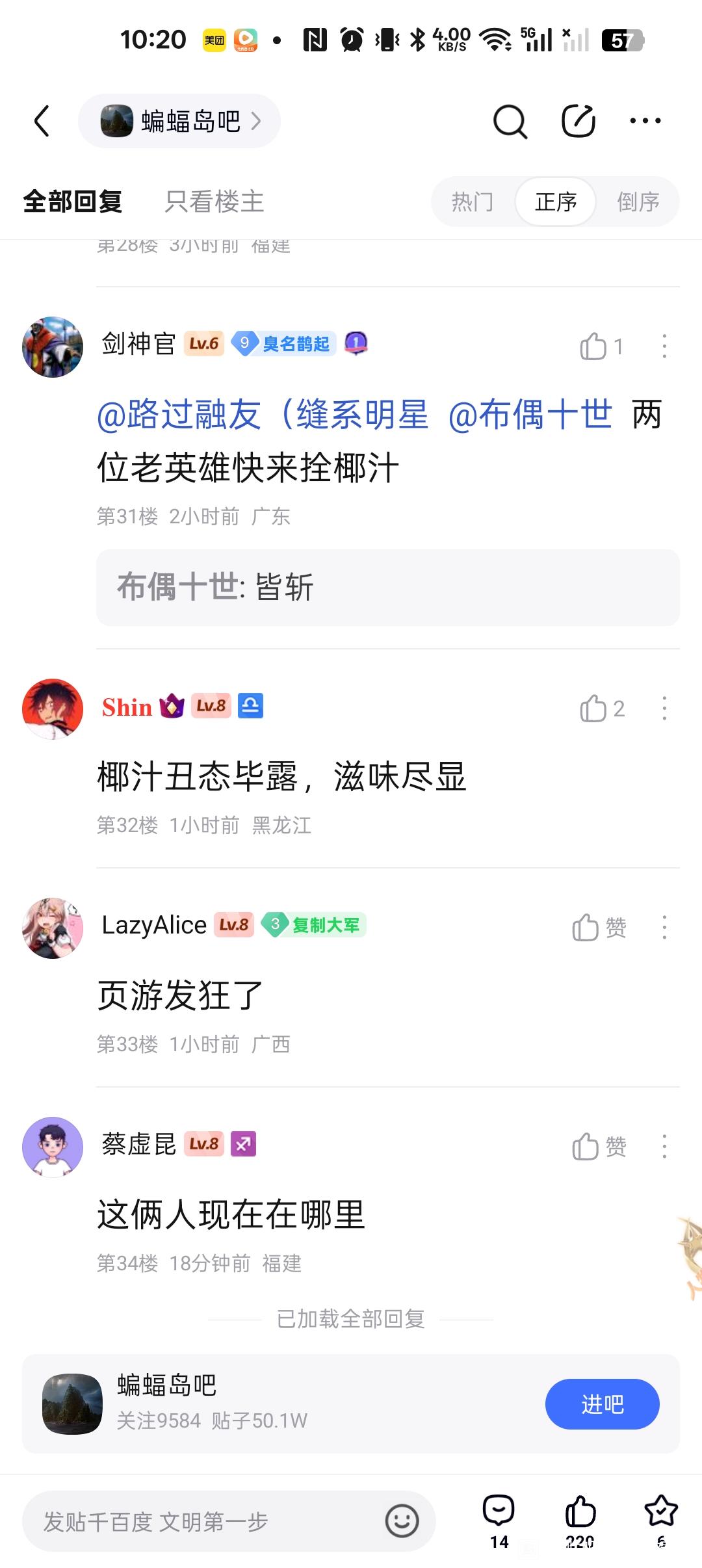The height and width of the screenshot is (1568, 702).
Task: Like LazyAlice's reply
Action: point(586,928)
